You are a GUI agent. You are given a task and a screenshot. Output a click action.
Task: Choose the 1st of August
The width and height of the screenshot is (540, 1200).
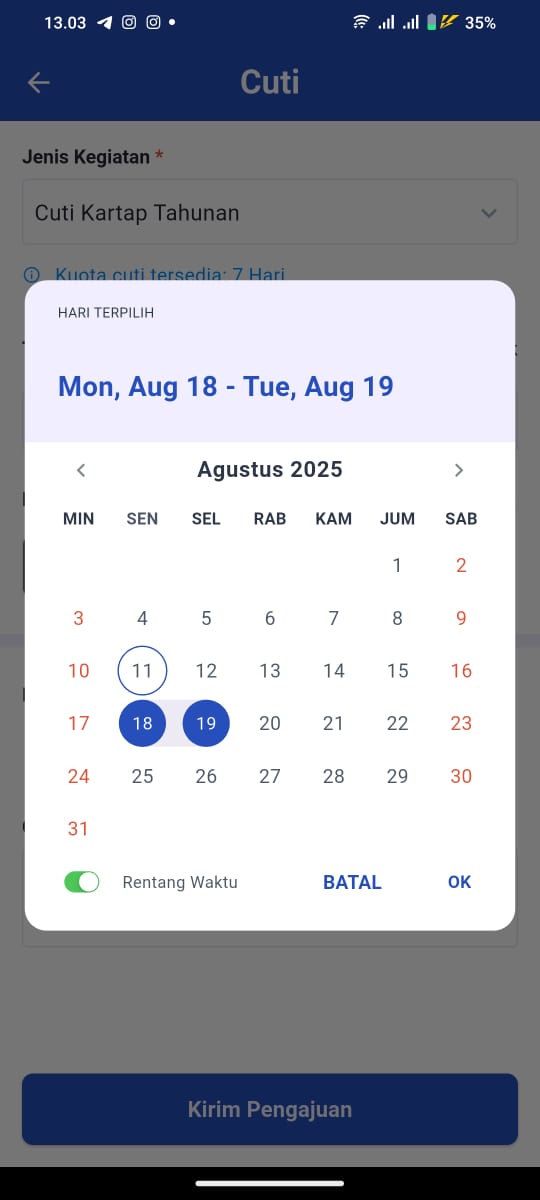tap(397, 565)
